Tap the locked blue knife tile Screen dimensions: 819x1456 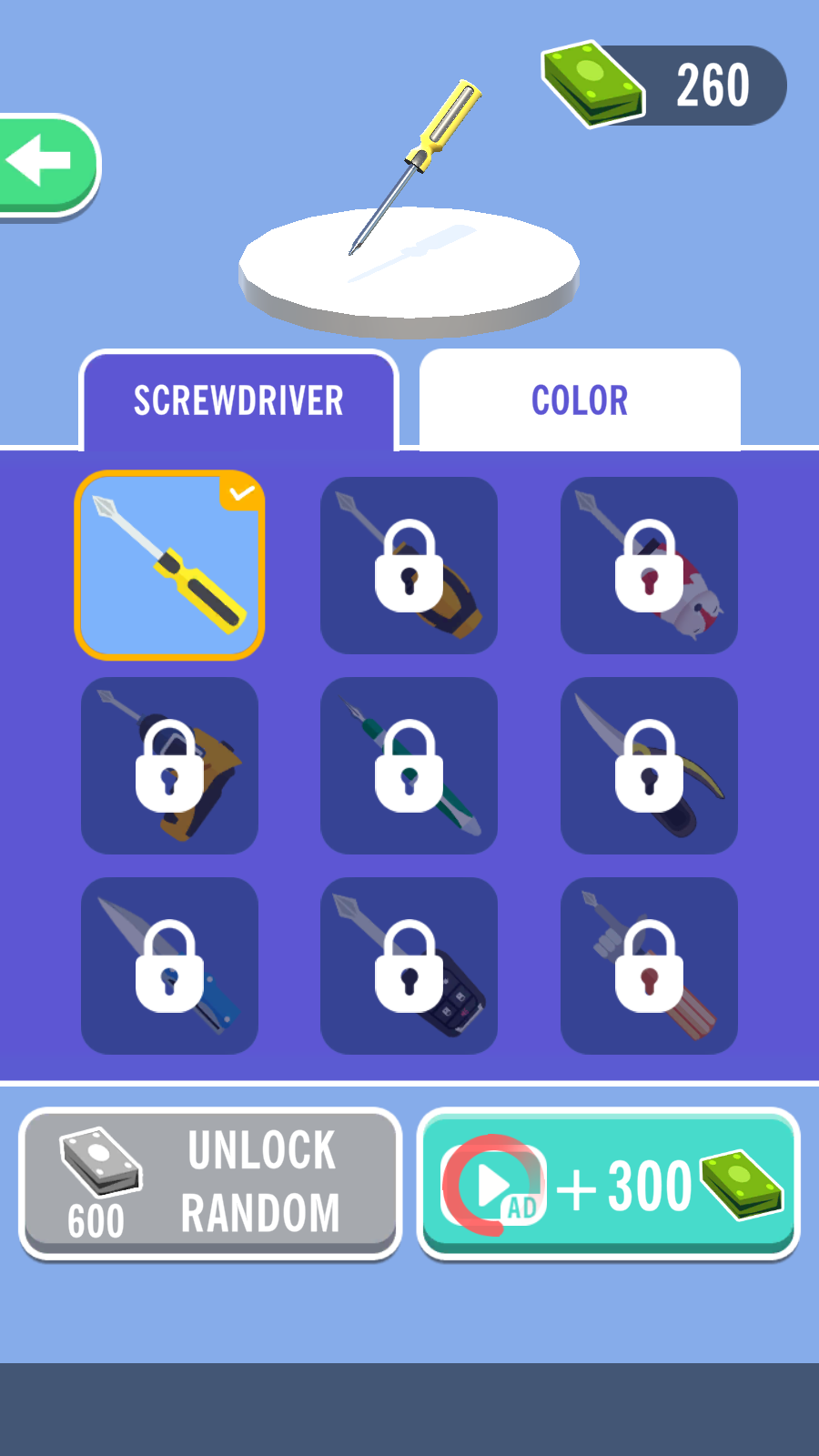(169, 966)
